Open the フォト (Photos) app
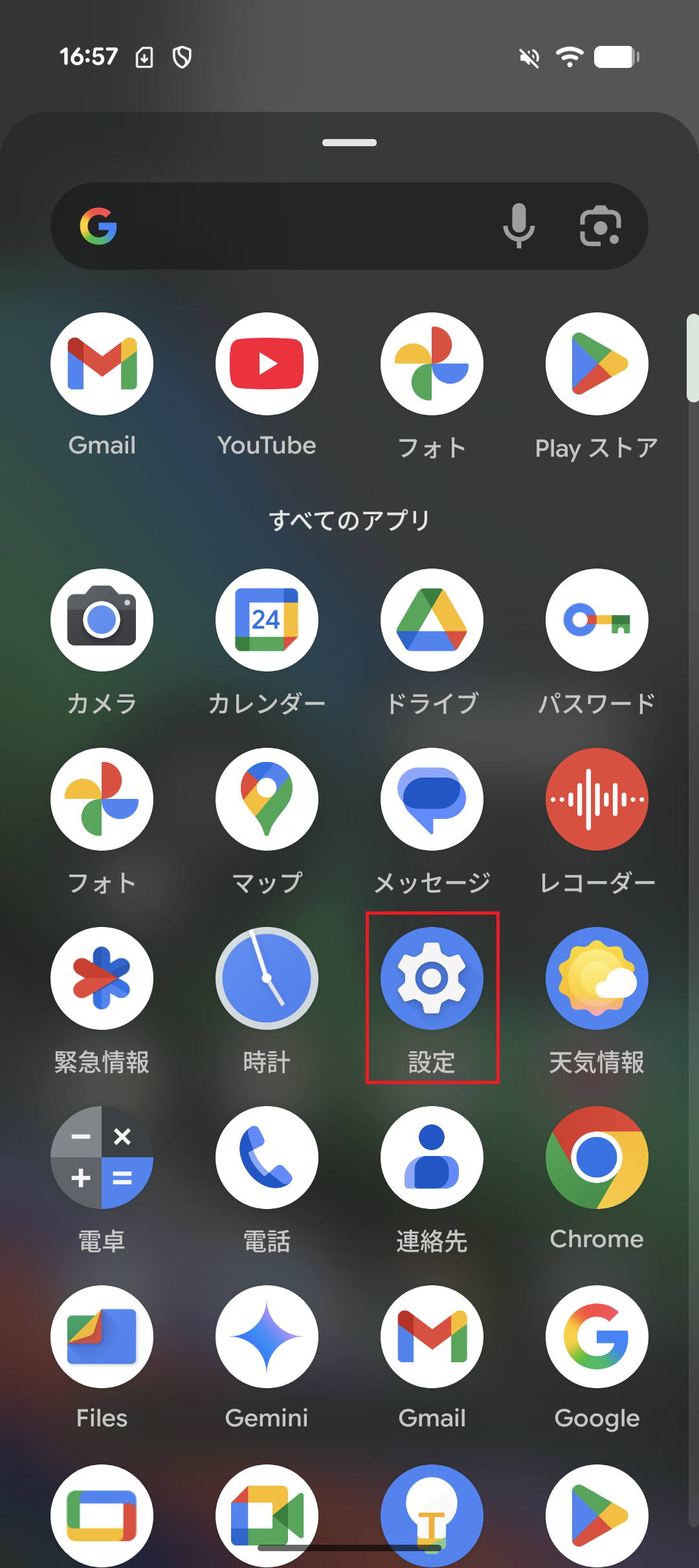Screen dimensions: 699x1568 click(432, 364)
